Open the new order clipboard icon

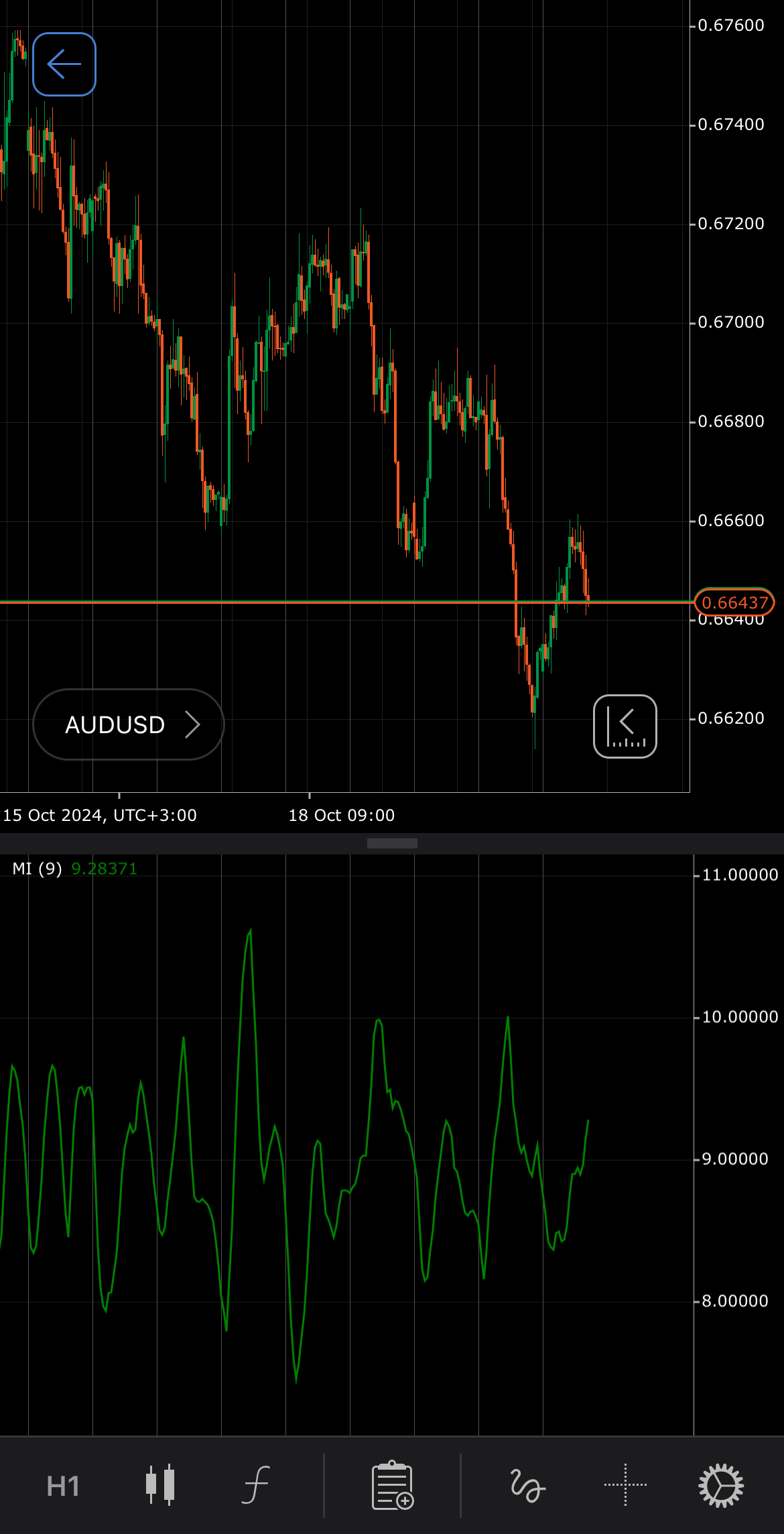(393, 1485)
